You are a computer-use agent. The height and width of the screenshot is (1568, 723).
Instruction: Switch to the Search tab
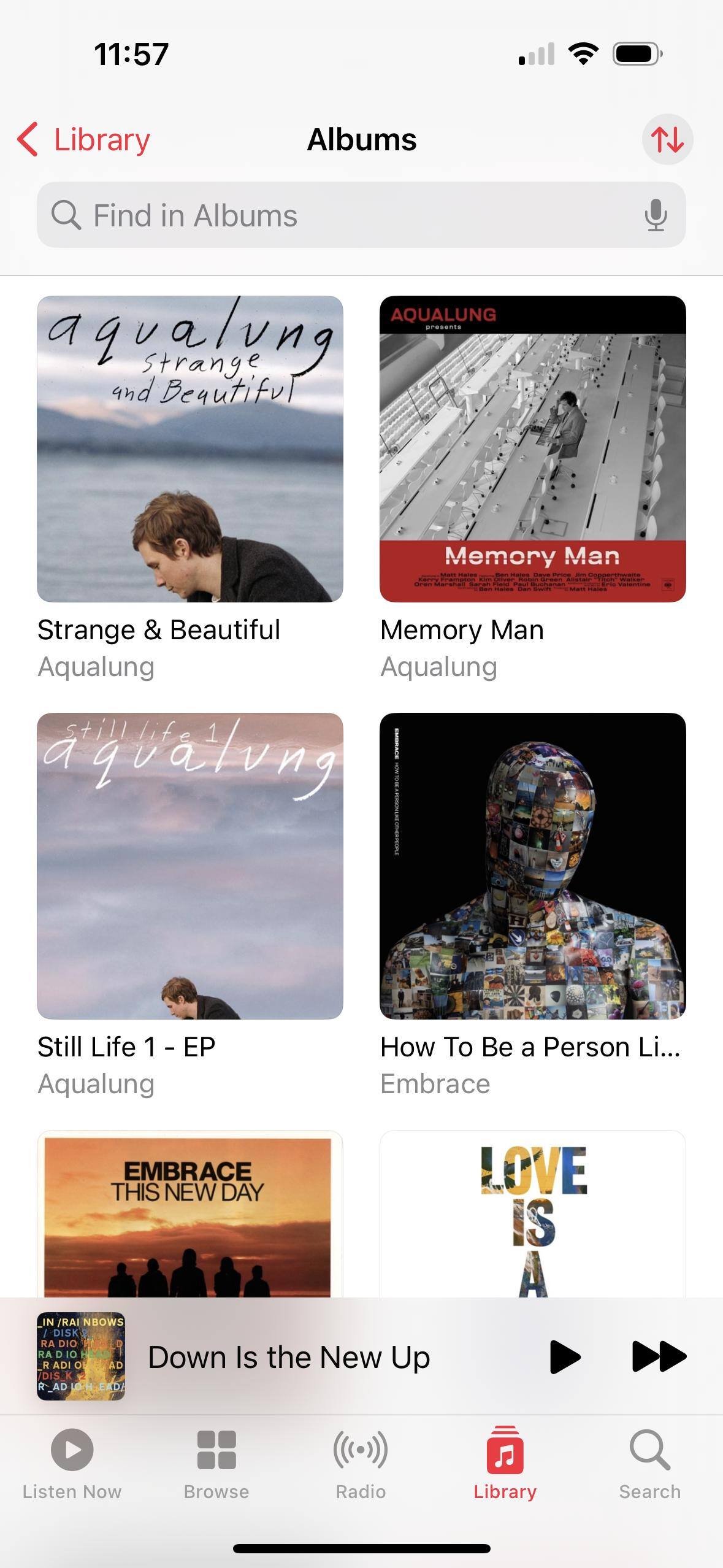[x=649, y=1464]
